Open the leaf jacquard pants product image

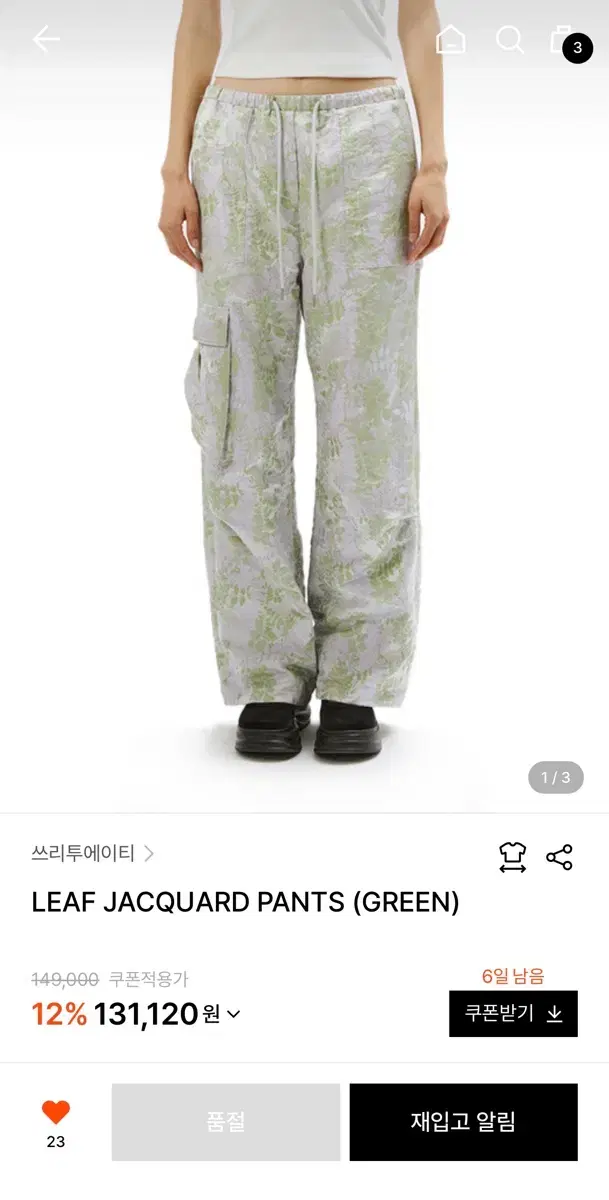(304, 420)
